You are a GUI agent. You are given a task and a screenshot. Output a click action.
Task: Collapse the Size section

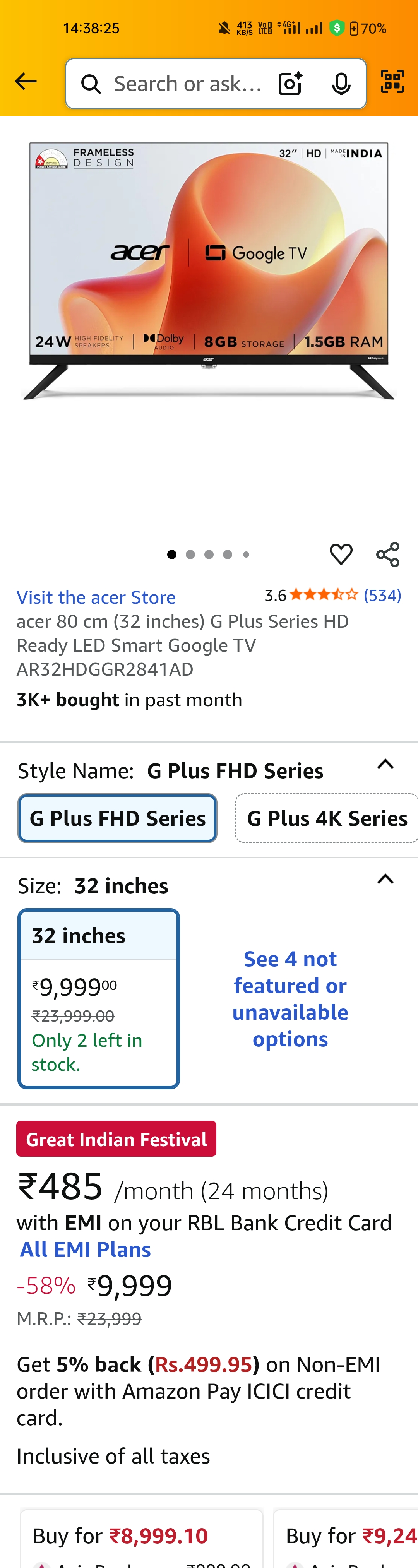pyautogui.click(x=385, y=880)
